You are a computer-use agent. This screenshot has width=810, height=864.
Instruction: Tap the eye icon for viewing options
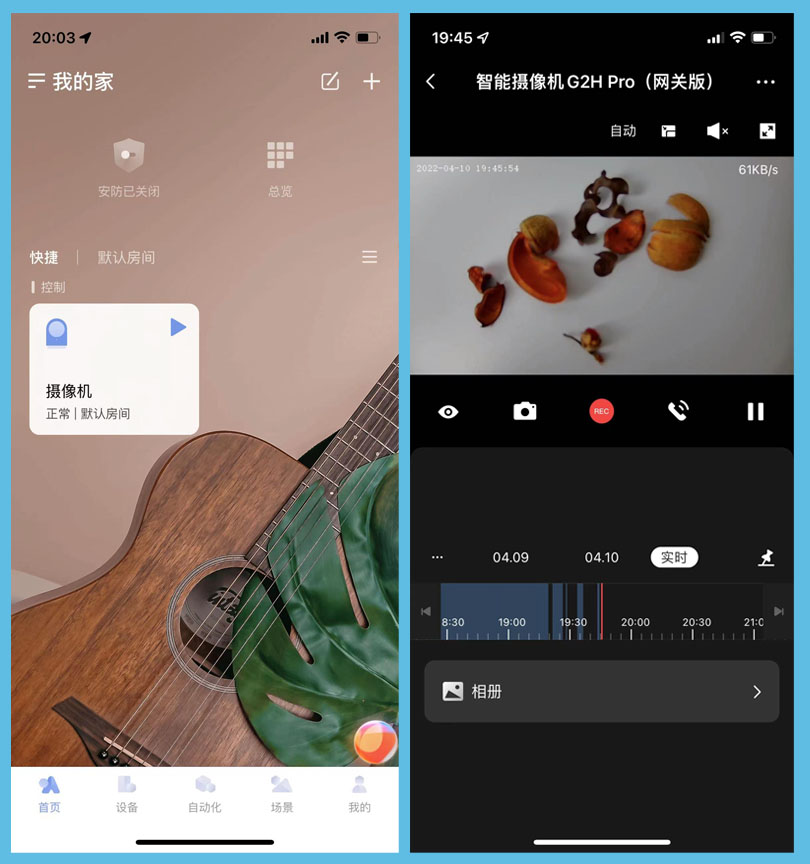(x=448, y=411)
